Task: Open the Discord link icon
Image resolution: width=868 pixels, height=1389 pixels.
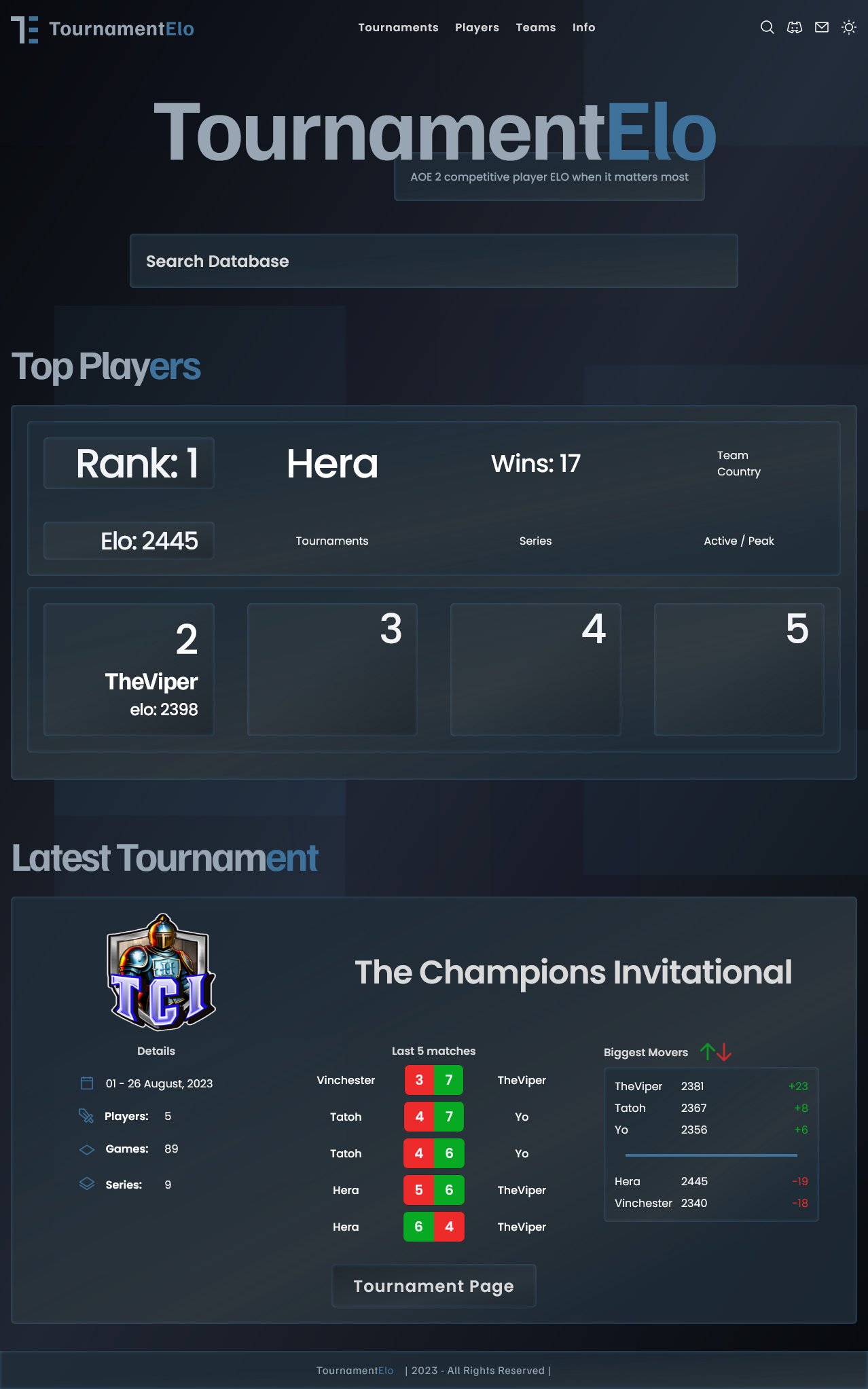Action: (794, 27)
